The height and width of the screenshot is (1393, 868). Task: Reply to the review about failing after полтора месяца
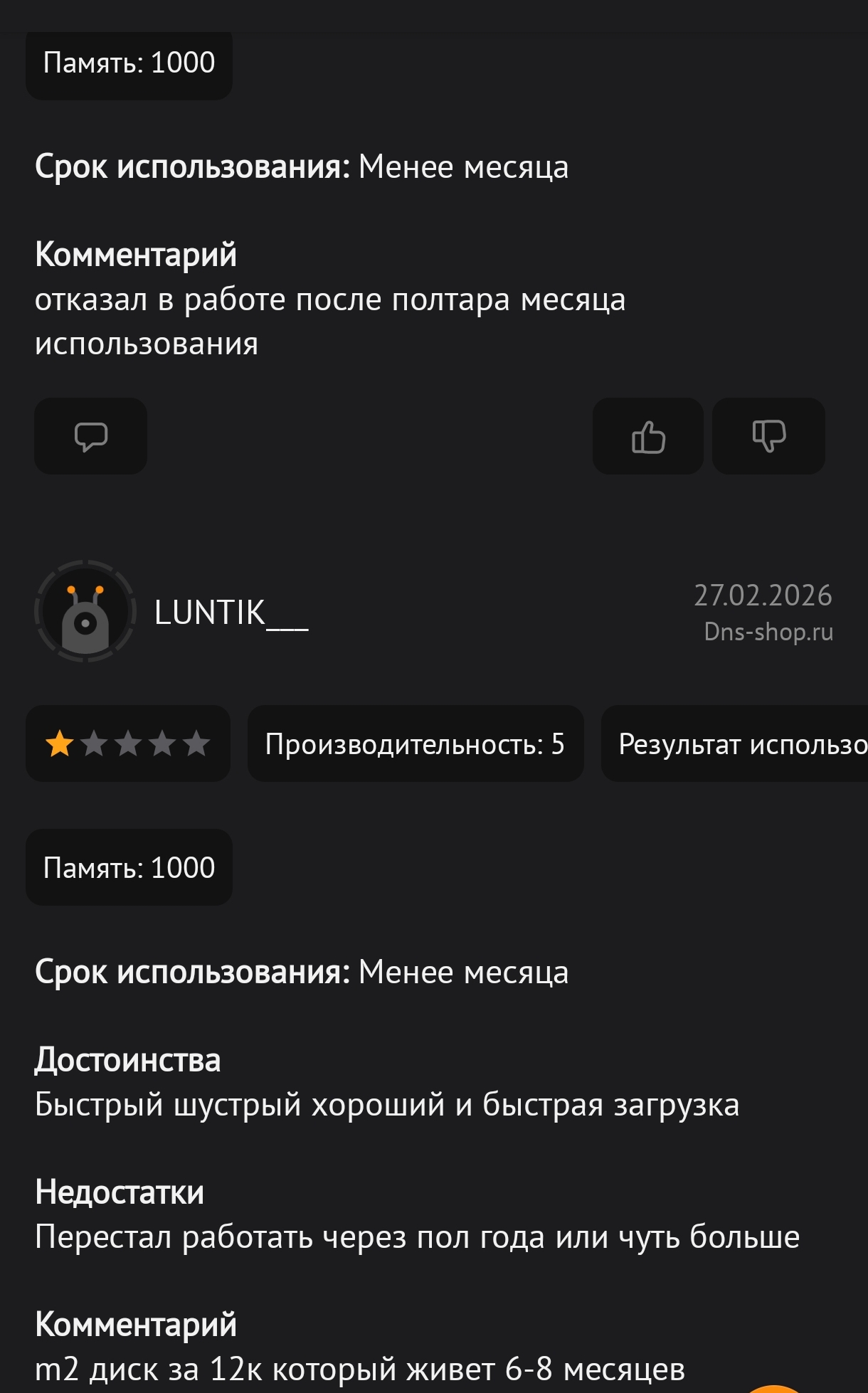tap(90, 436)
